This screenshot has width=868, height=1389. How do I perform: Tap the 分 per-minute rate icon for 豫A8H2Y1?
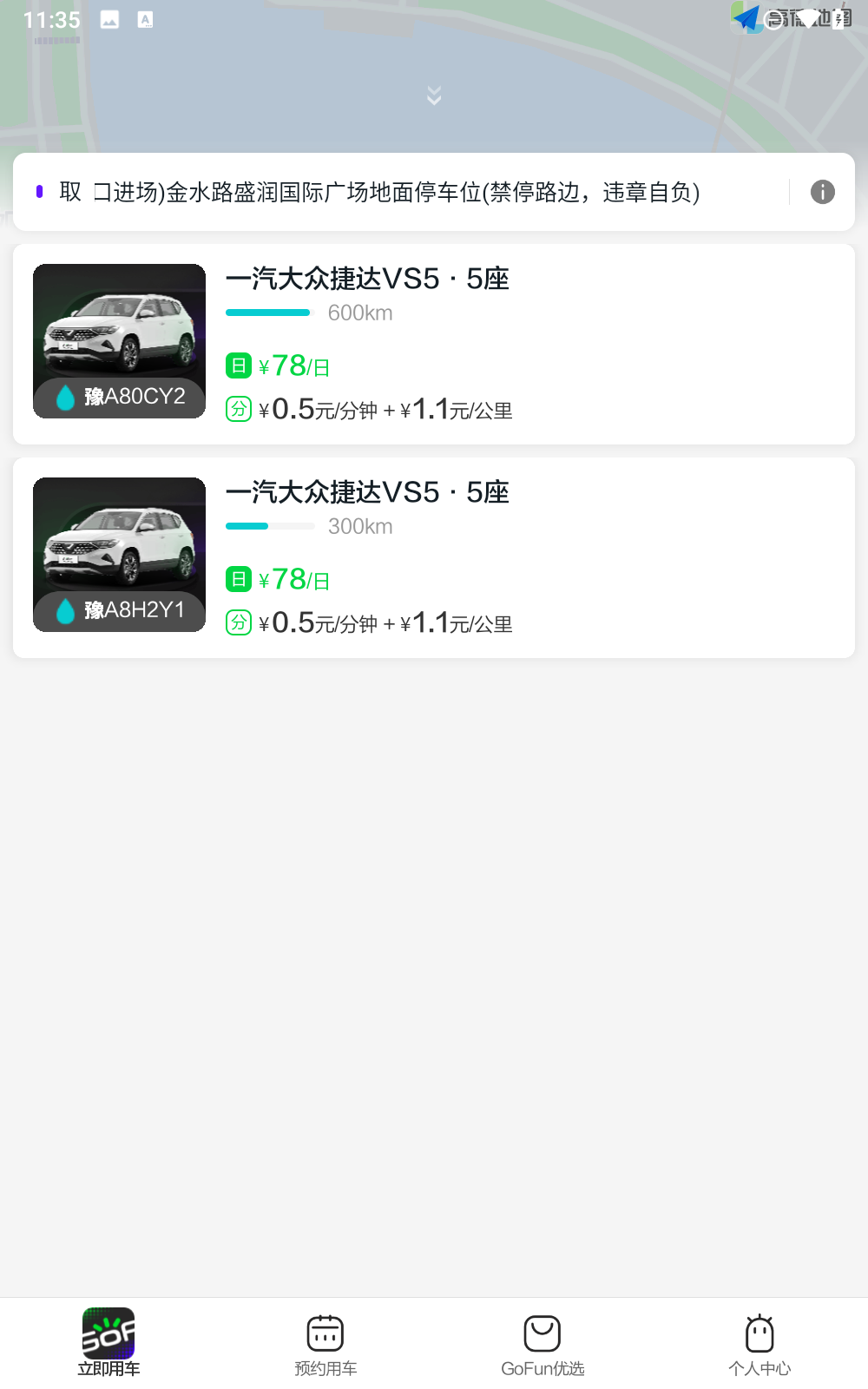point(238,623)
